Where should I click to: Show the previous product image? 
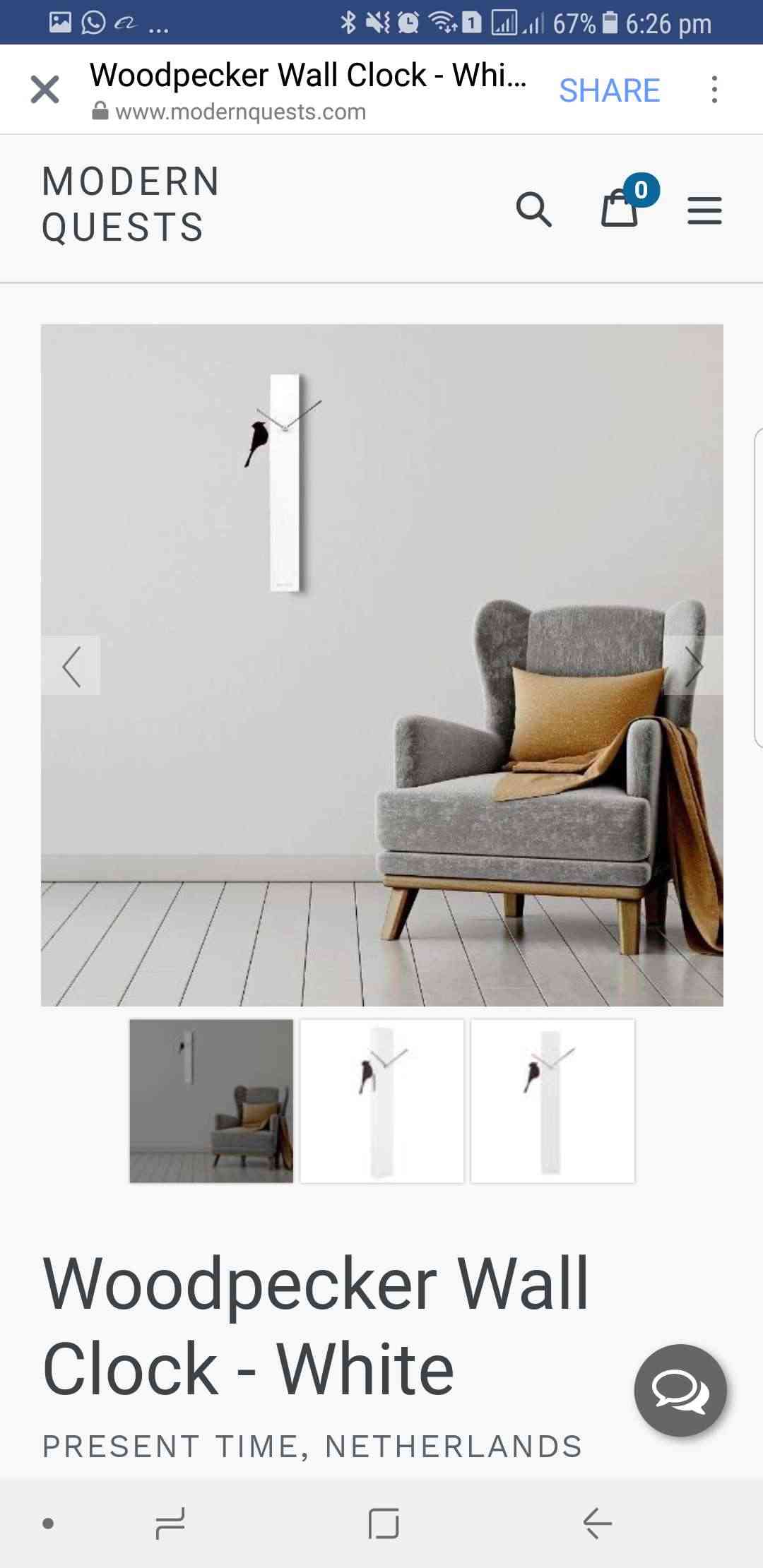coord(71,665)
